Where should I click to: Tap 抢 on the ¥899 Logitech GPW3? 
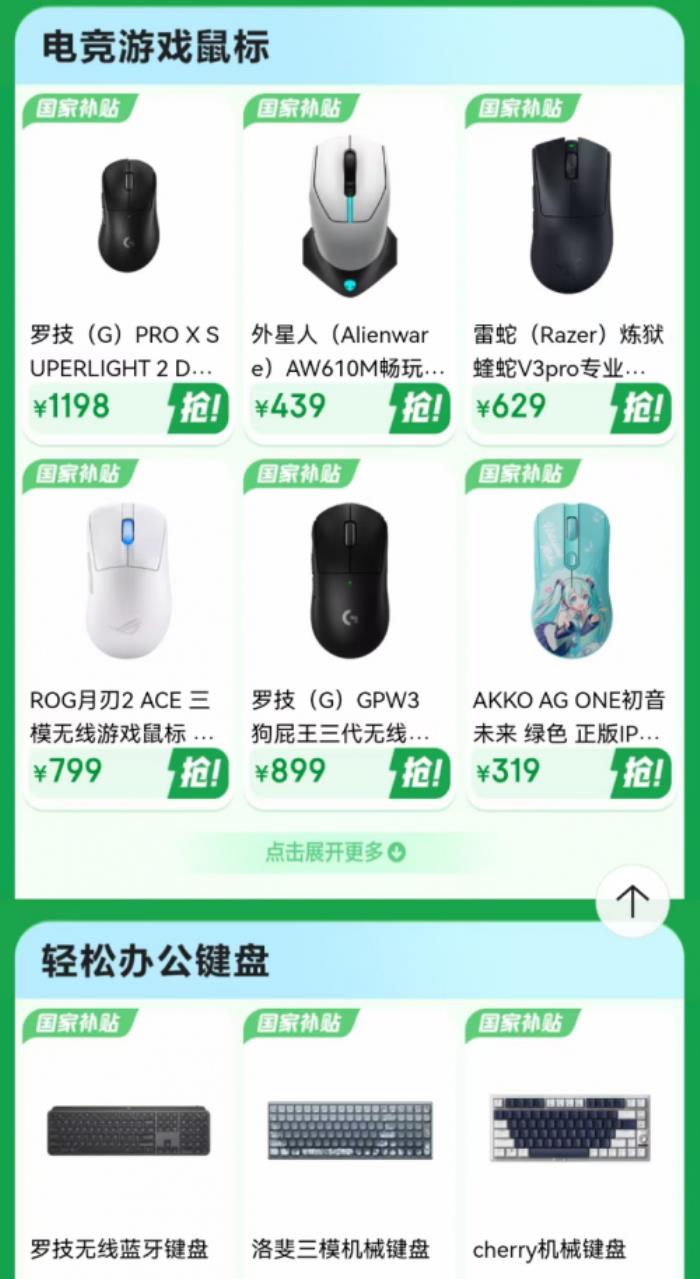point(420,773)
